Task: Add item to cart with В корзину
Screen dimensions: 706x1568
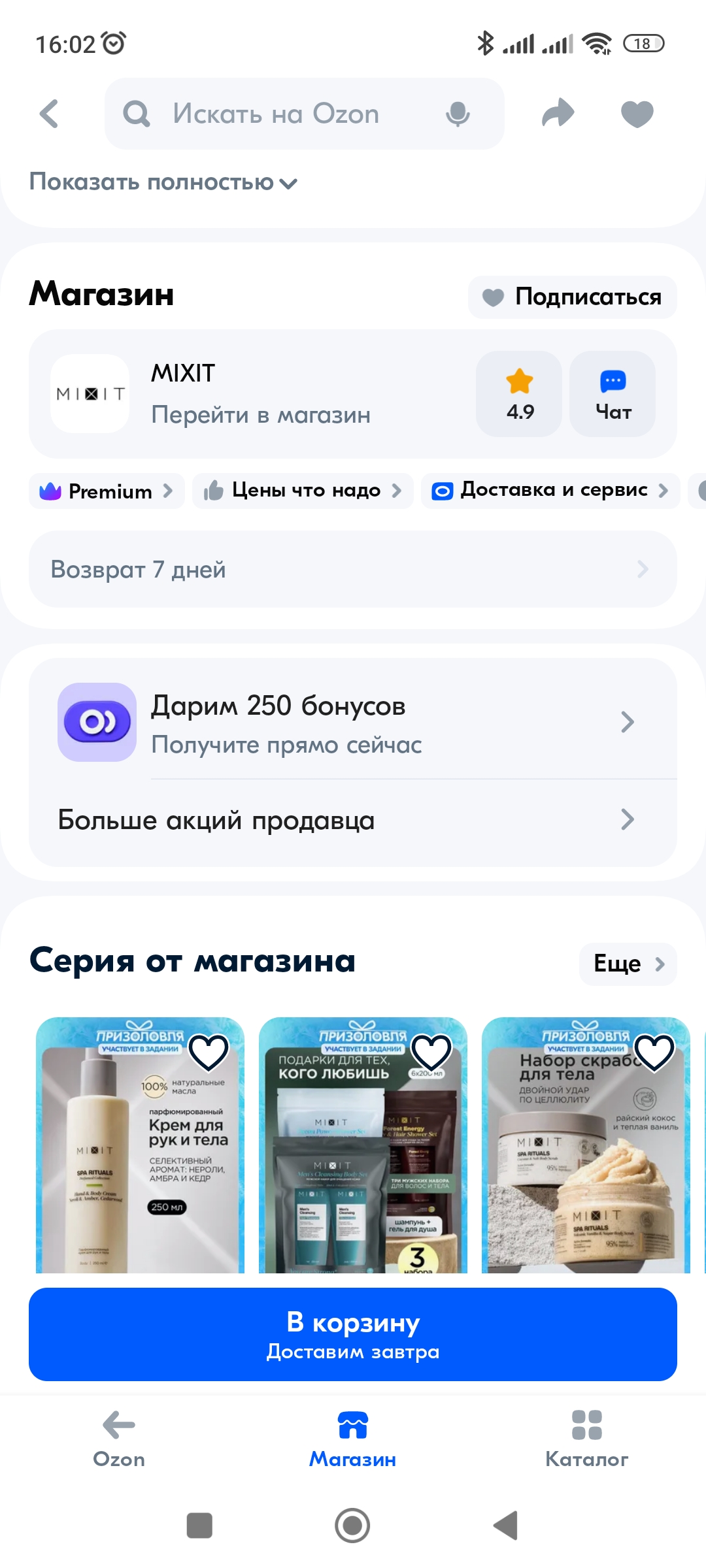Action: (x=353, y=1335)
